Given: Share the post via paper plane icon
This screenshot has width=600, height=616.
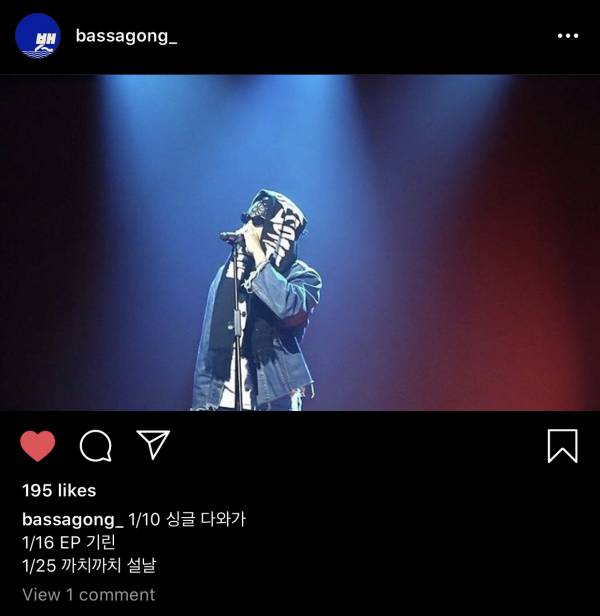Looking at the screenshot, I should (153, 445).
